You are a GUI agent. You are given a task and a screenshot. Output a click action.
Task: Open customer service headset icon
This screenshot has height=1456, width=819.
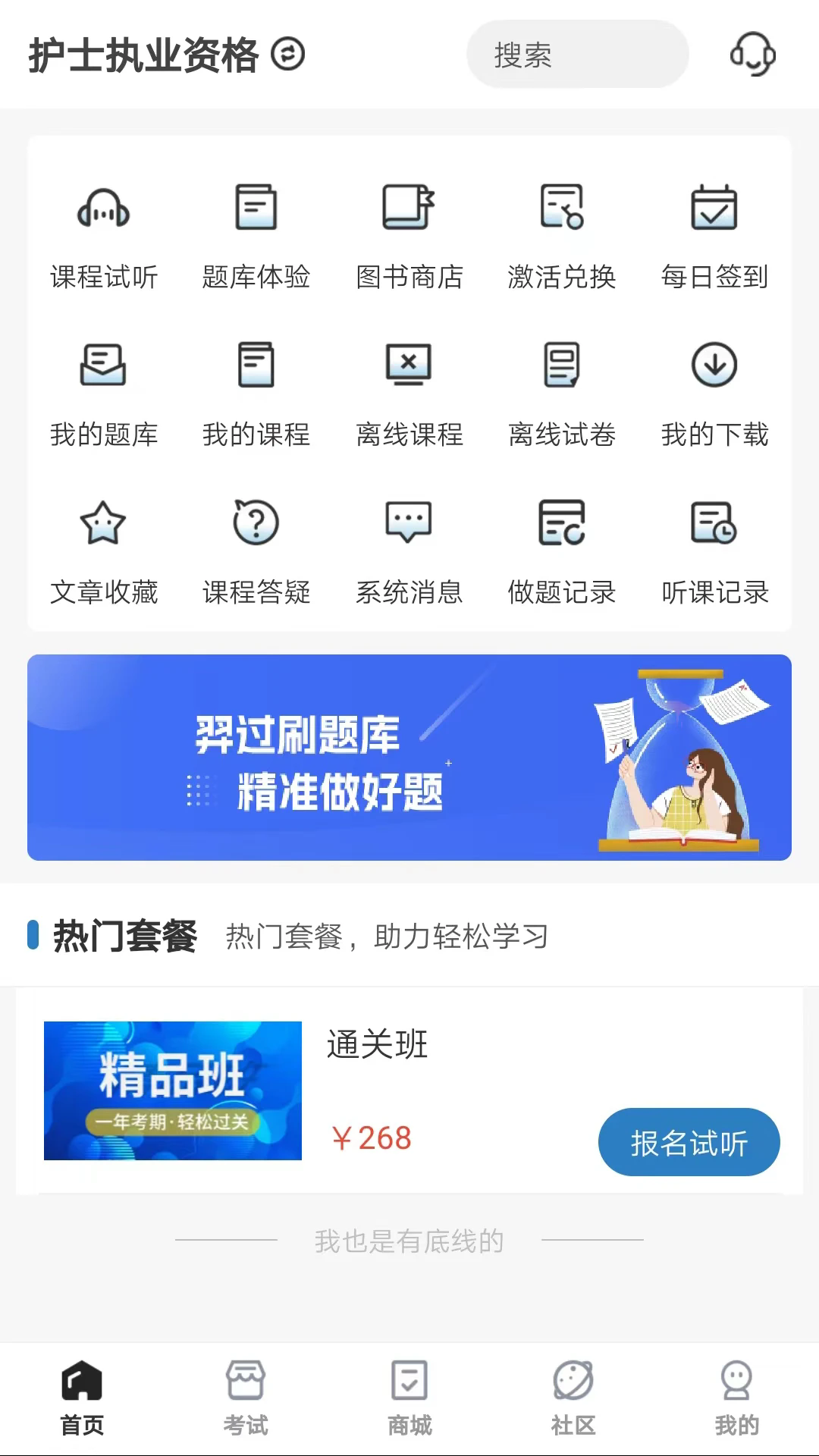tap(752, 55)
